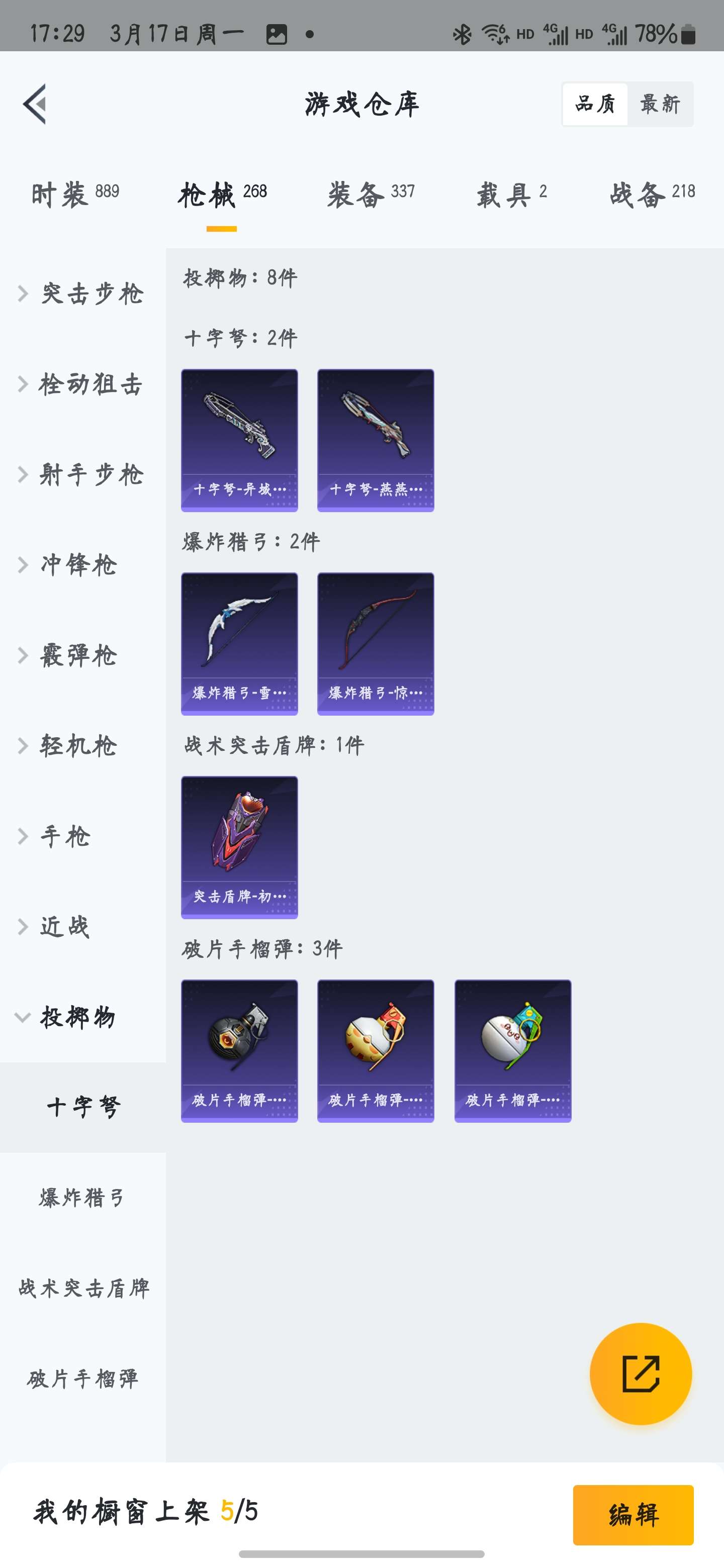
Task: Open the 爆炸猎弓-惊 bow item
Action: 375,644
